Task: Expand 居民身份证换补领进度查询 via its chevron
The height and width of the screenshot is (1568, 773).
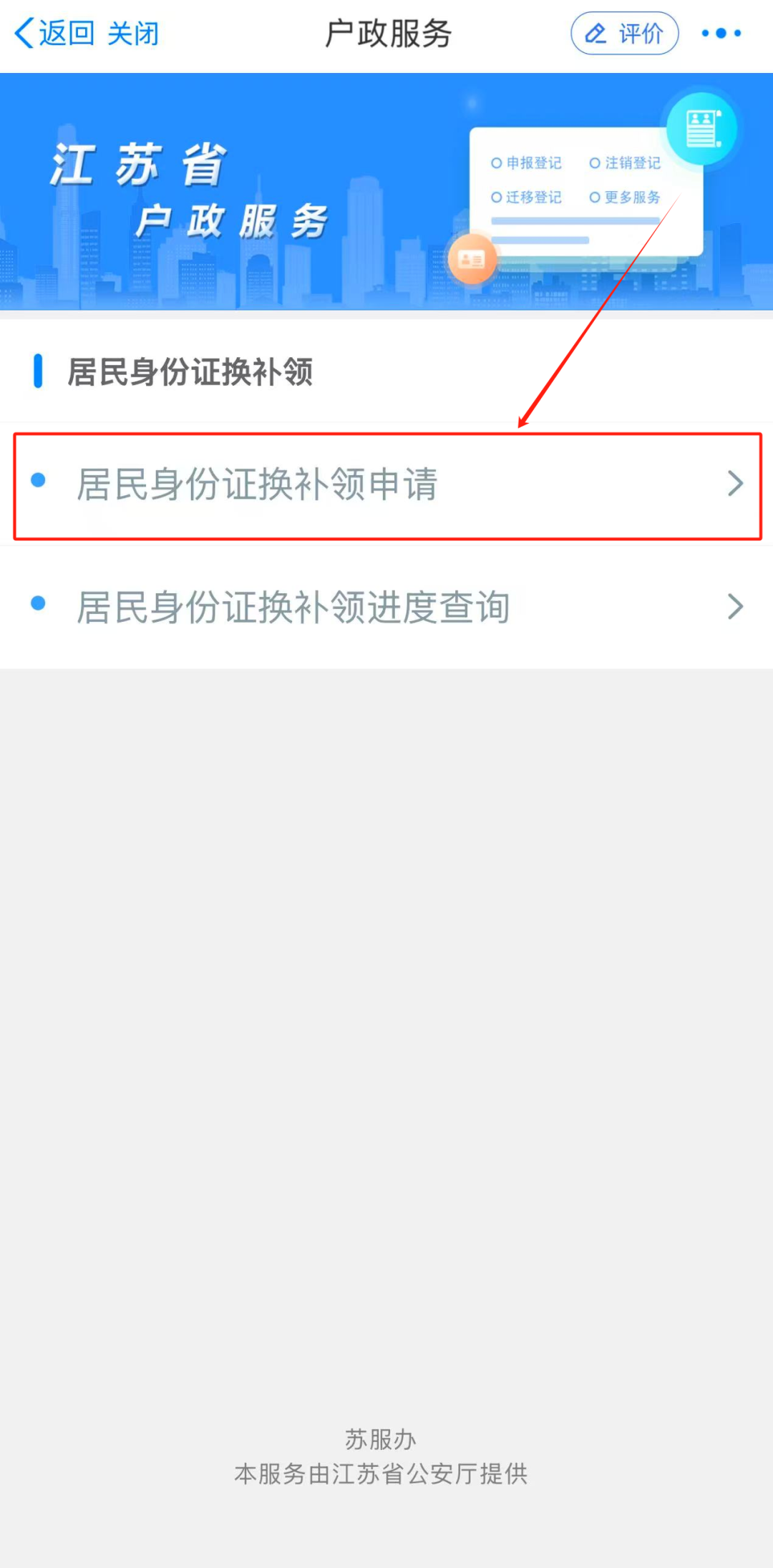Action: tap(734, 606)
